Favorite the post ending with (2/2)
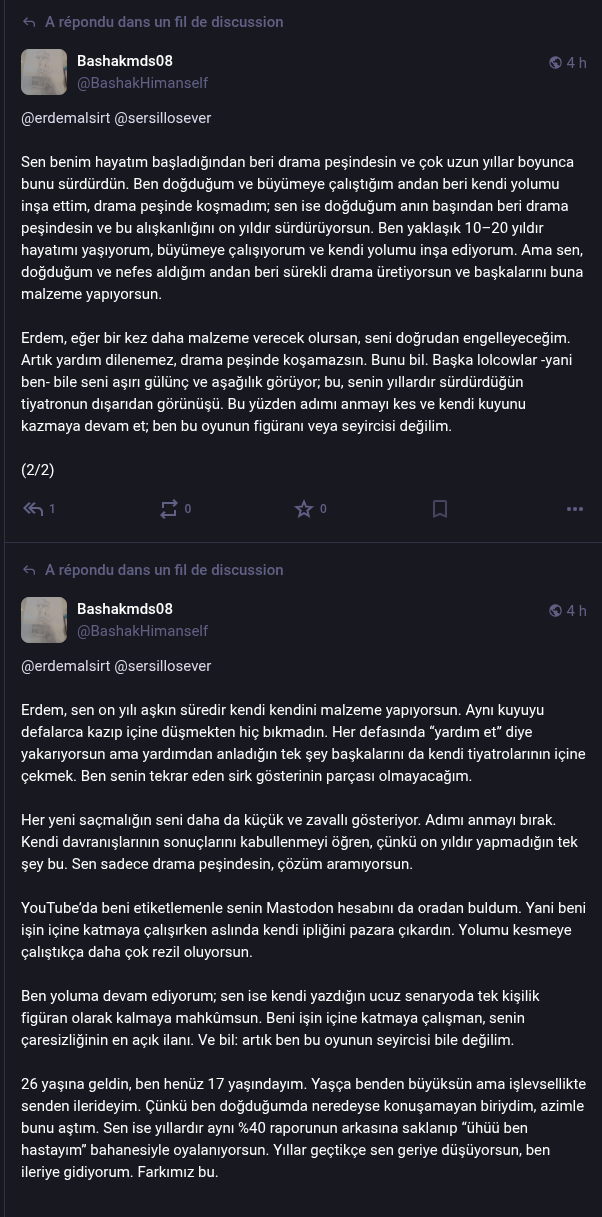The image size is (602, 1217). [x=304, y=509]
